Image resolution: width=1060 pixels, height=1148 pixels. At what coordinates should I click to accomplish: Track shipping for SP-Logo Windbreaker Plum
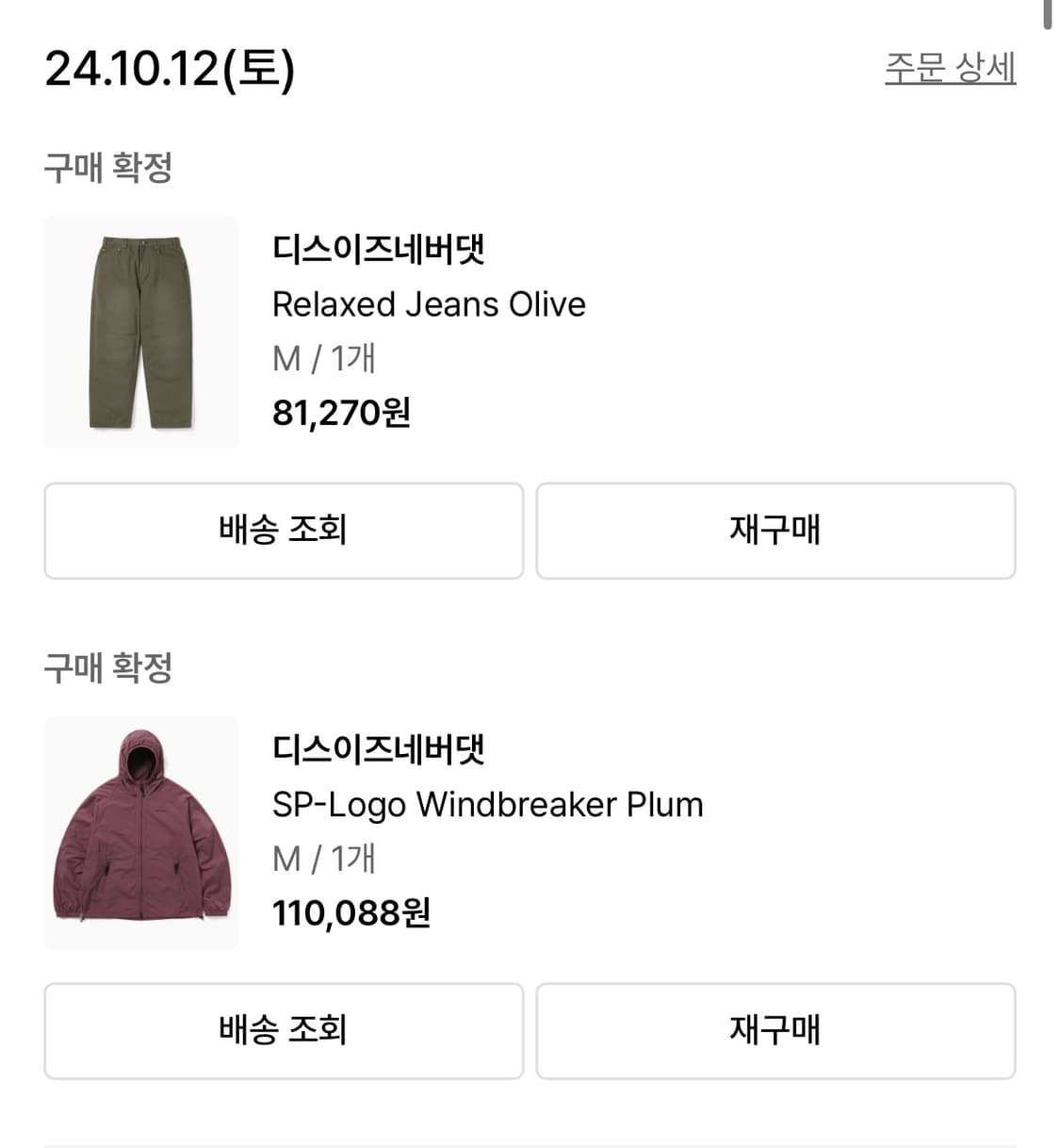283,1030
